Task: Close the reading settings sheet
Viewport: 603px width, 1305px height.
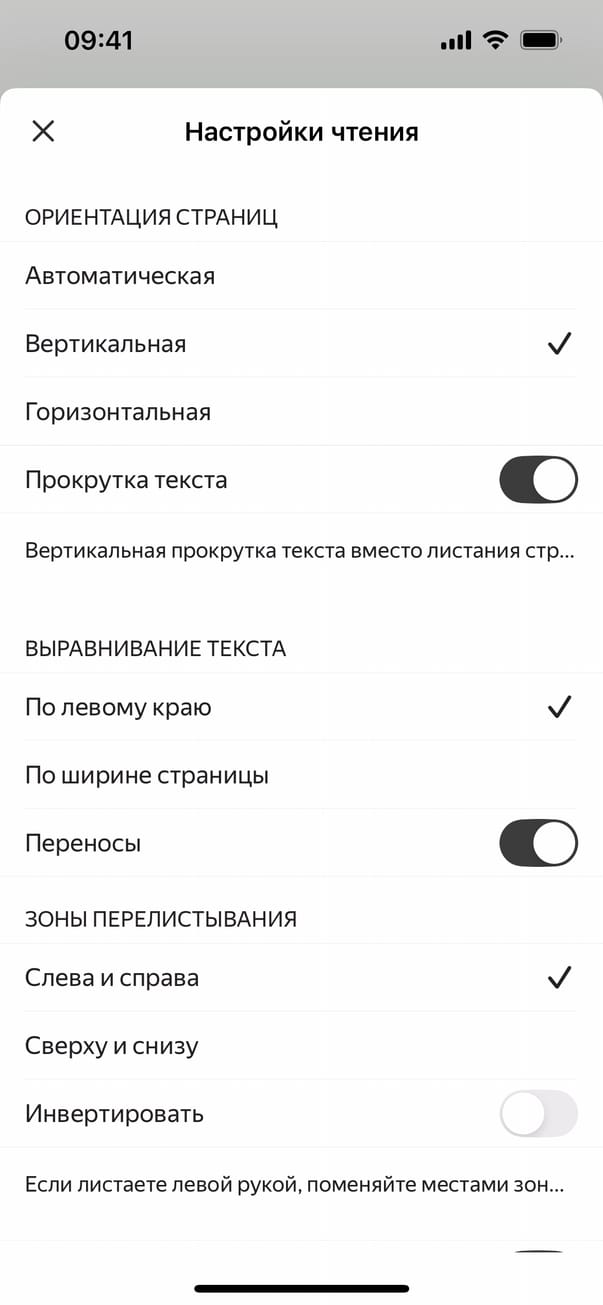Action: click(43, 131)
